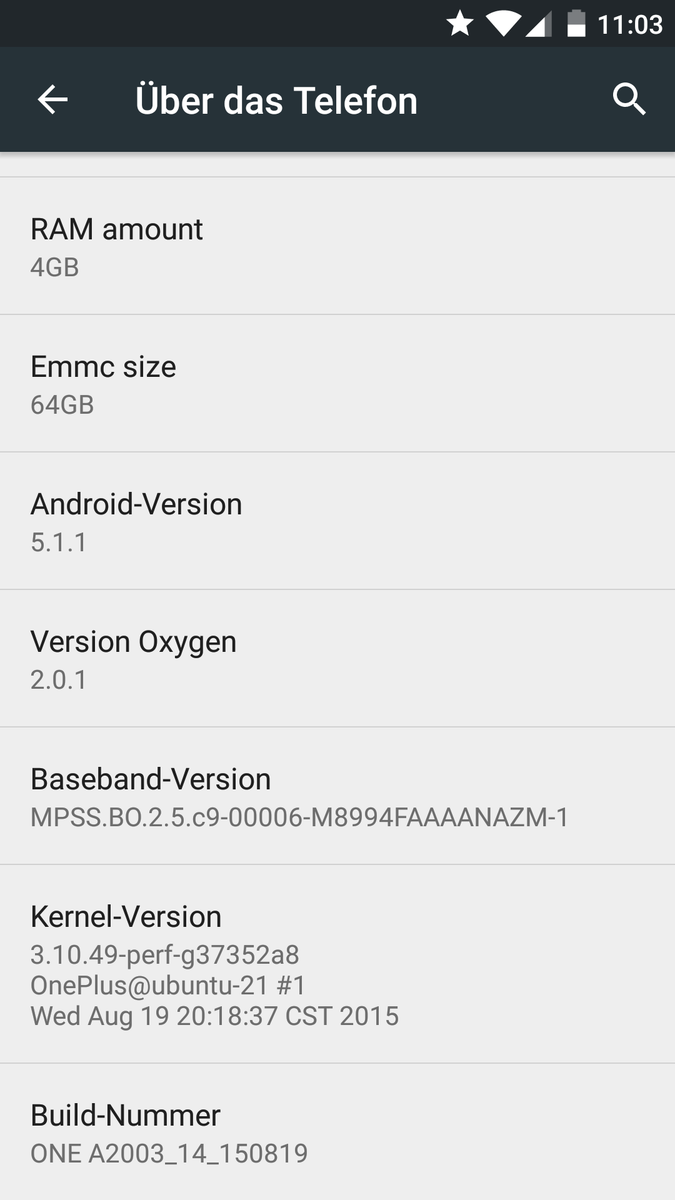Go back from Über das Telefon
Image resolution: width=675 pixels, height=1200 pixels.
click(52, 100)
